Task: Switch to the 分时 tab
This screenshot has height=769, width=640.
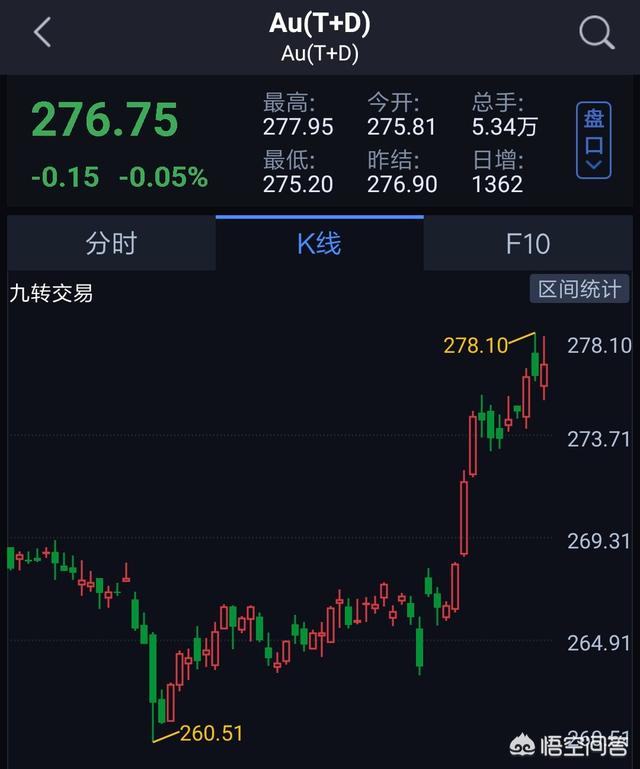Action: coord(111,243)
